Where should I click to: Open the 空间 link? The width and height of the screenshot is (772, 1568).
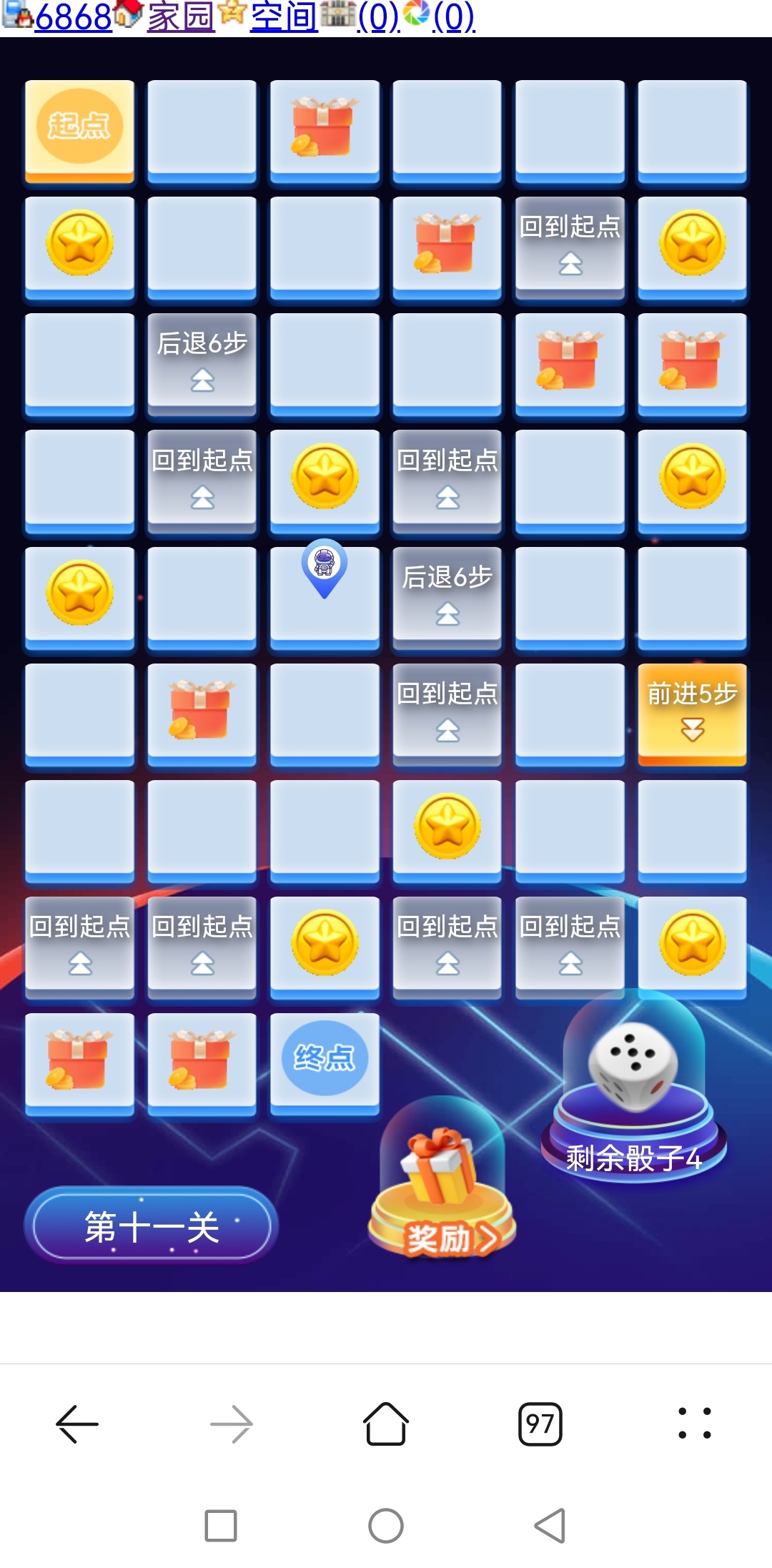click(x=284, y=18)
